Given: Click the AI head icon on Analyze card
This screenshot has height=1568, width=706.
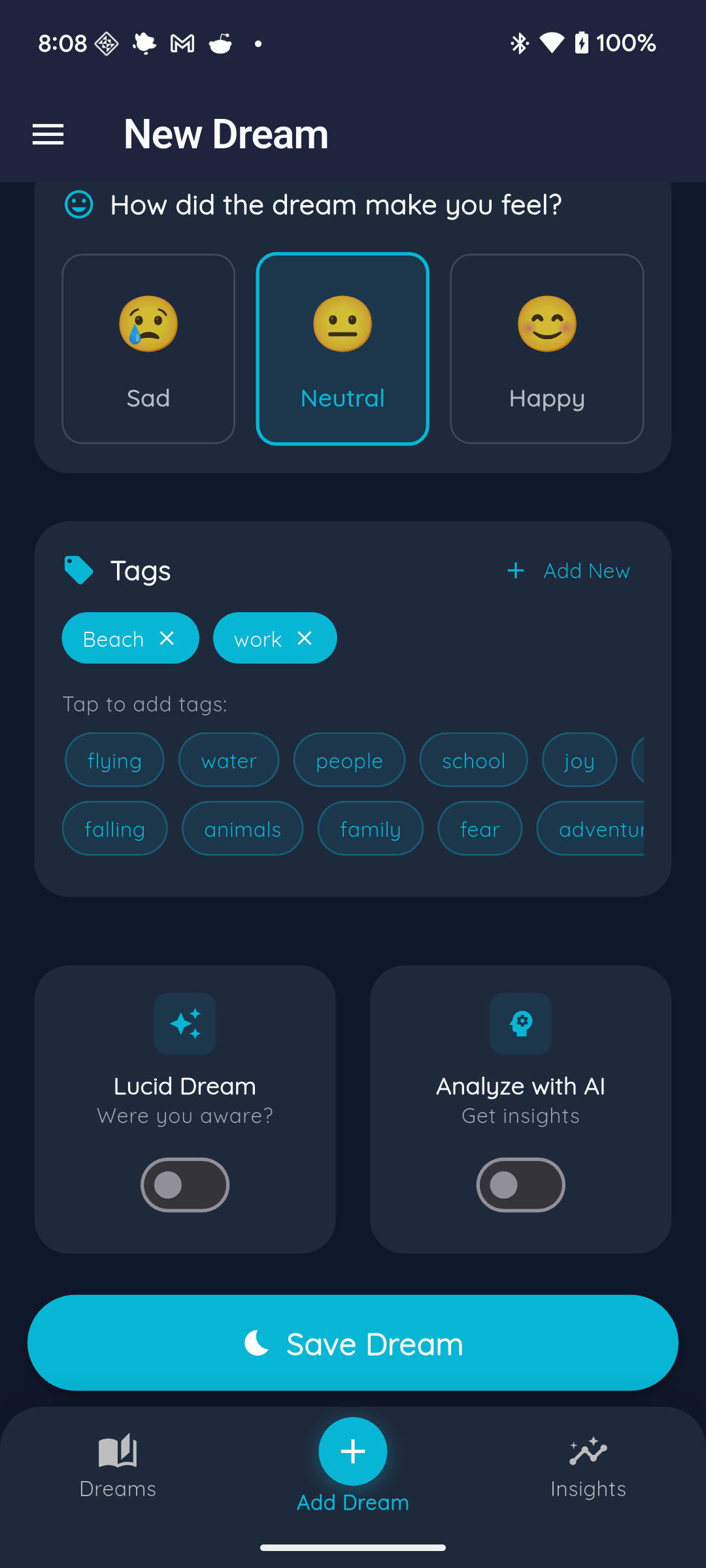Looking at the screenshot, I should (521, 1024).
